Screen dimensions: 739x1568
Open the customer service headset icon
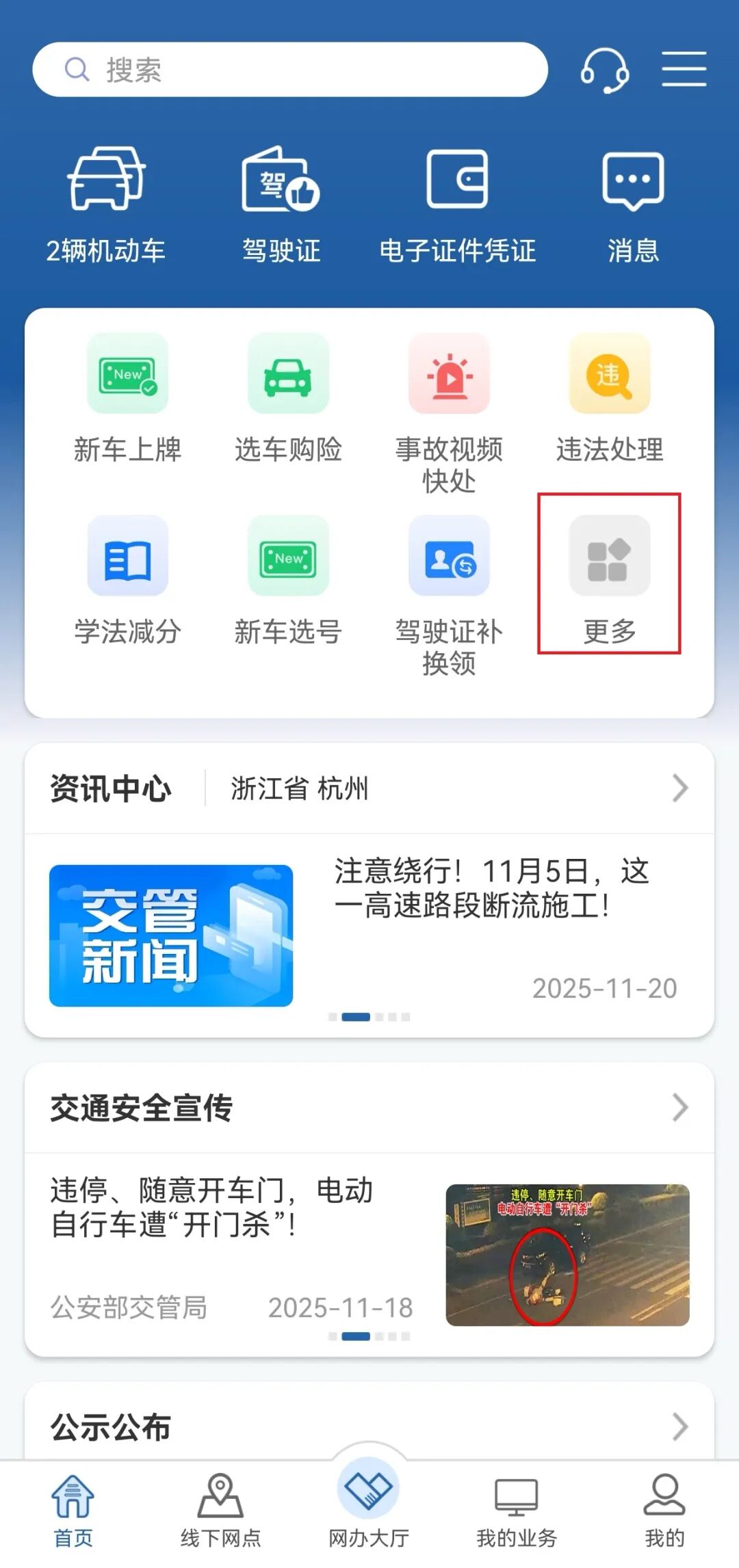pos(605,70)
